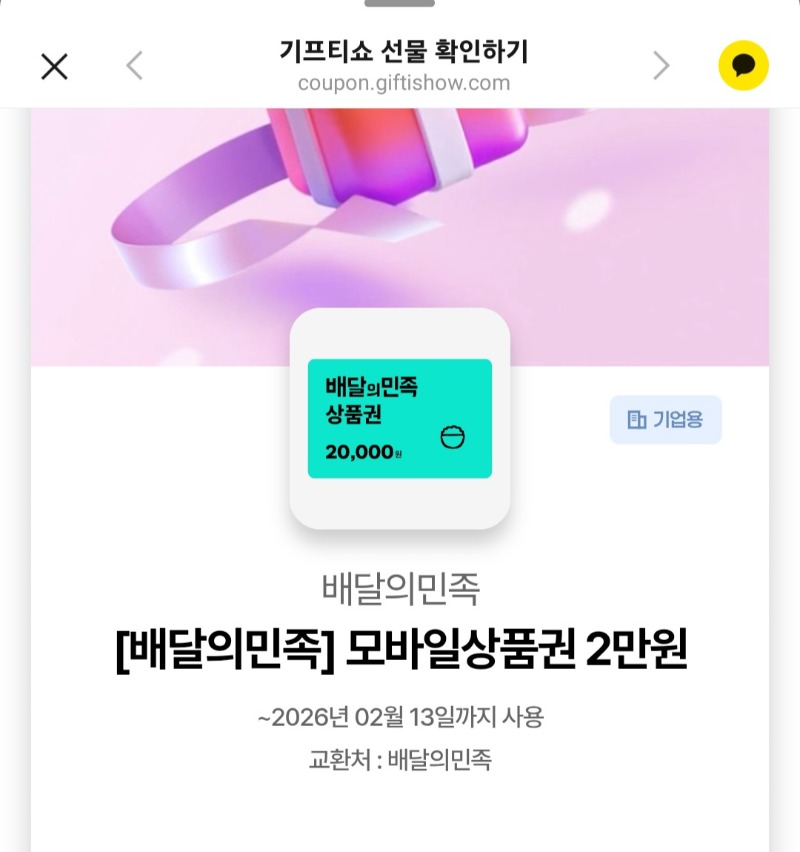Open the yellow KakaoTalk chat icon
The image size is (800, 852).
click(743, 66)
